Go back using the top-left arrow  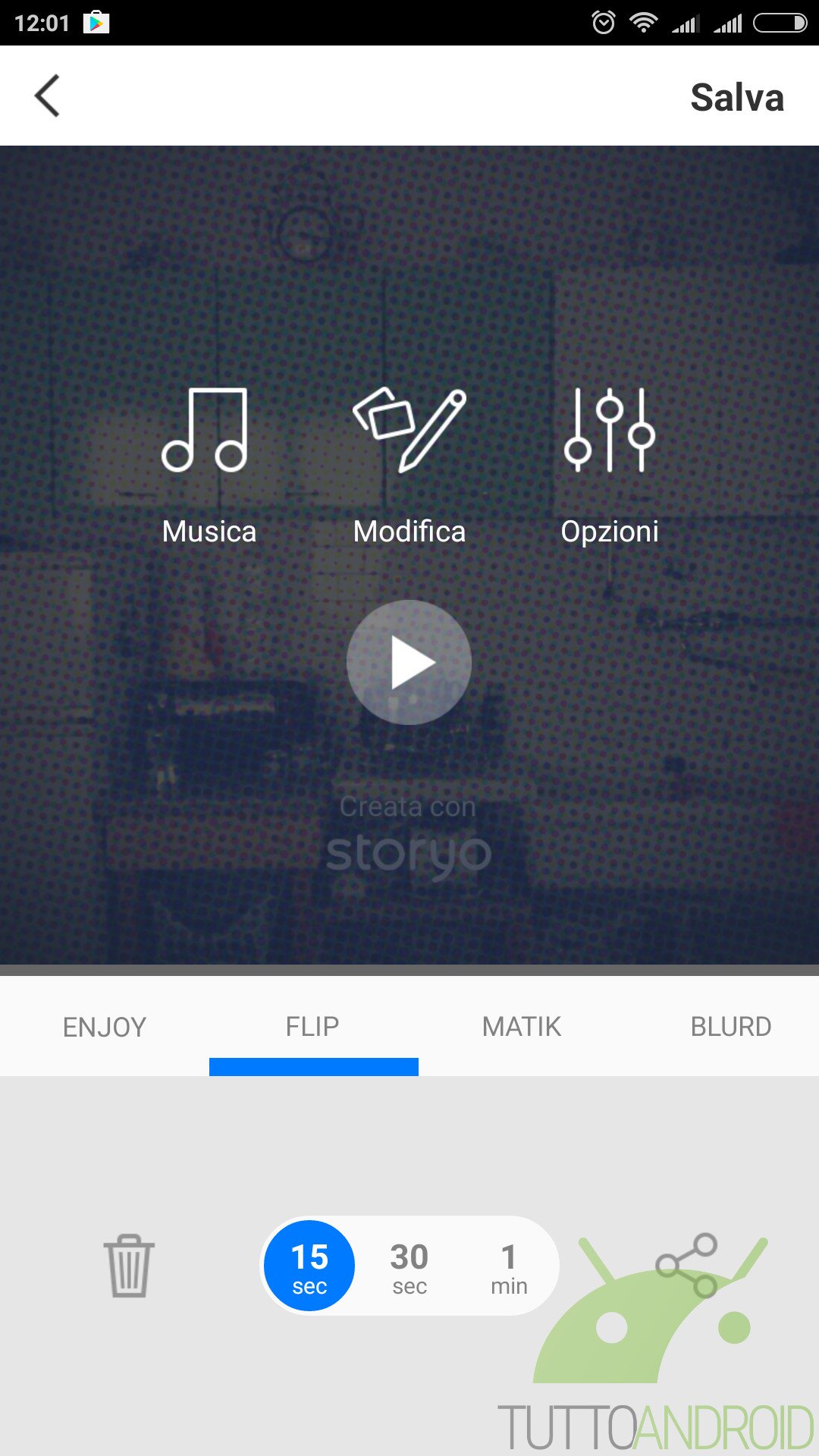[x=47, y=96]
